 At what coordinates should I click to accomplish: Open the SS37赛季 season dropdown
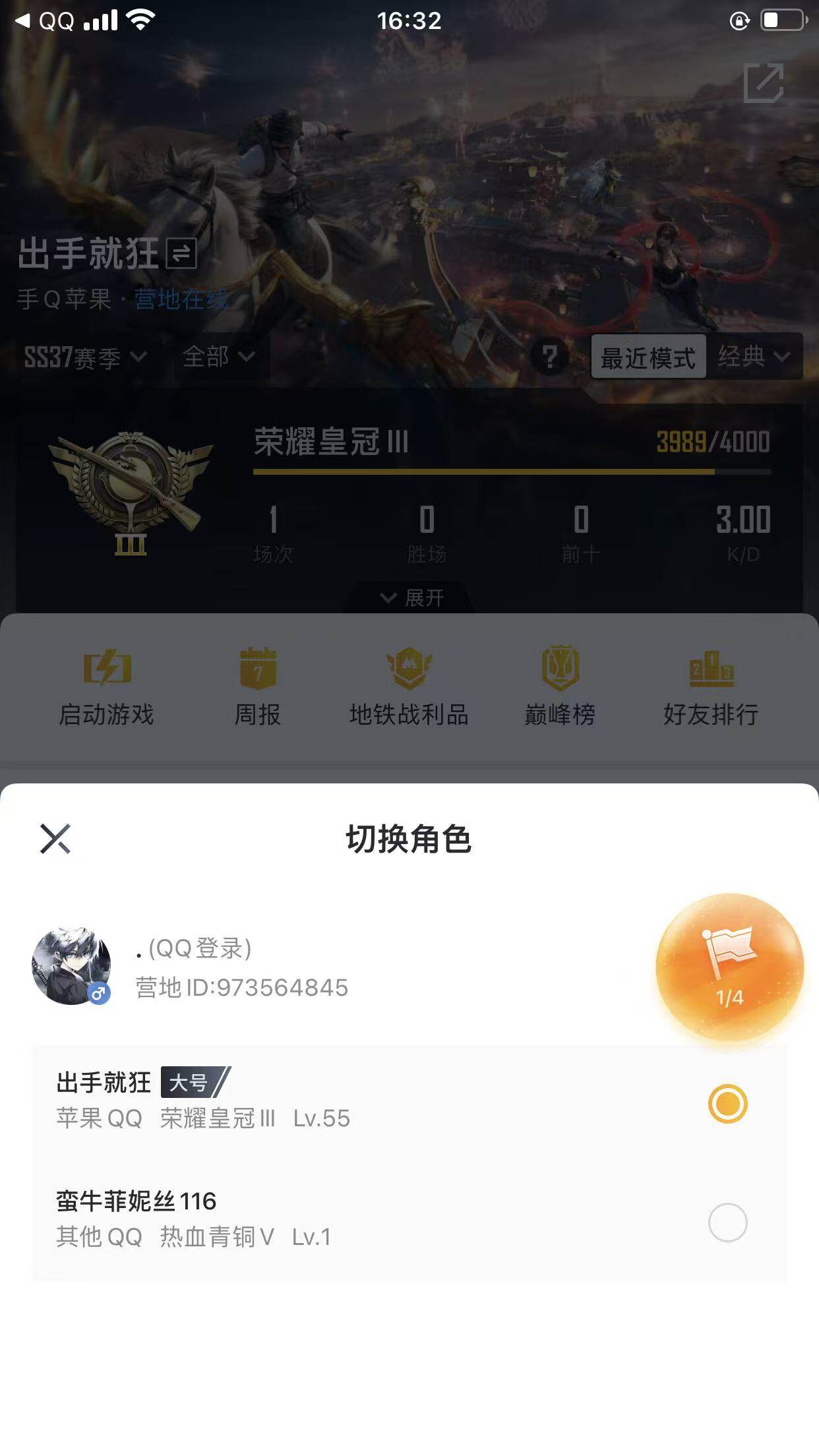82,357
